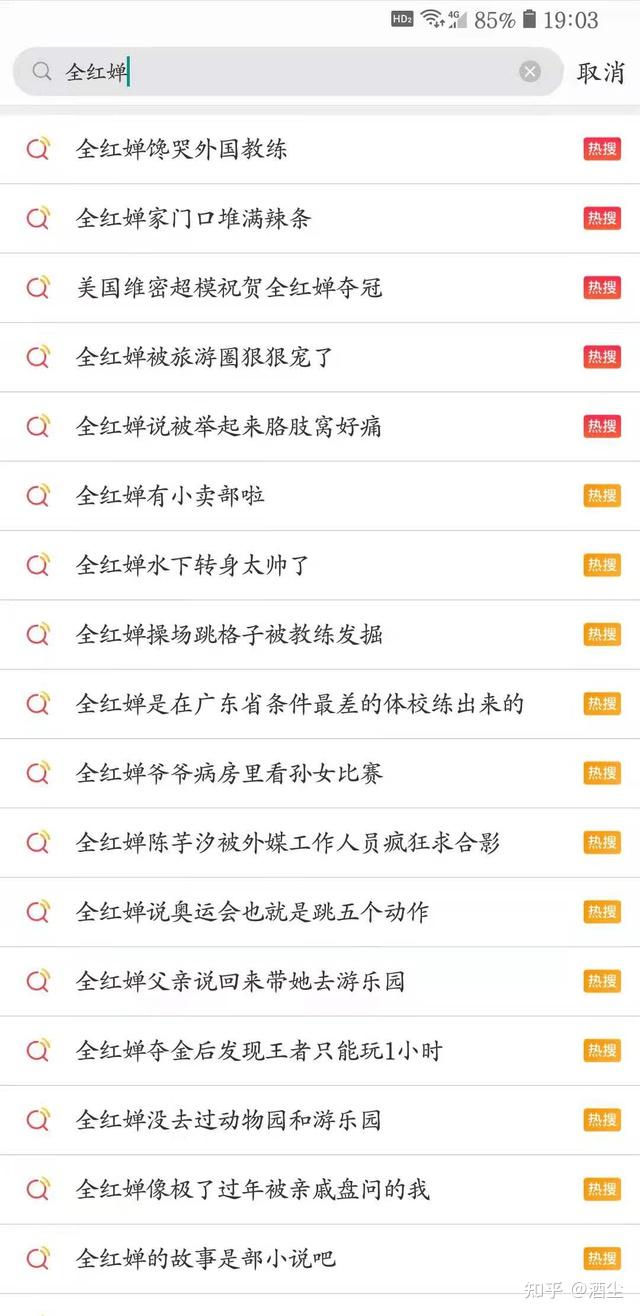The width and height of the screenshot is (640, 1316).
Task: Choose suggestion 全红婵操场跳格子被教练发掘
Action: (229, 634)
